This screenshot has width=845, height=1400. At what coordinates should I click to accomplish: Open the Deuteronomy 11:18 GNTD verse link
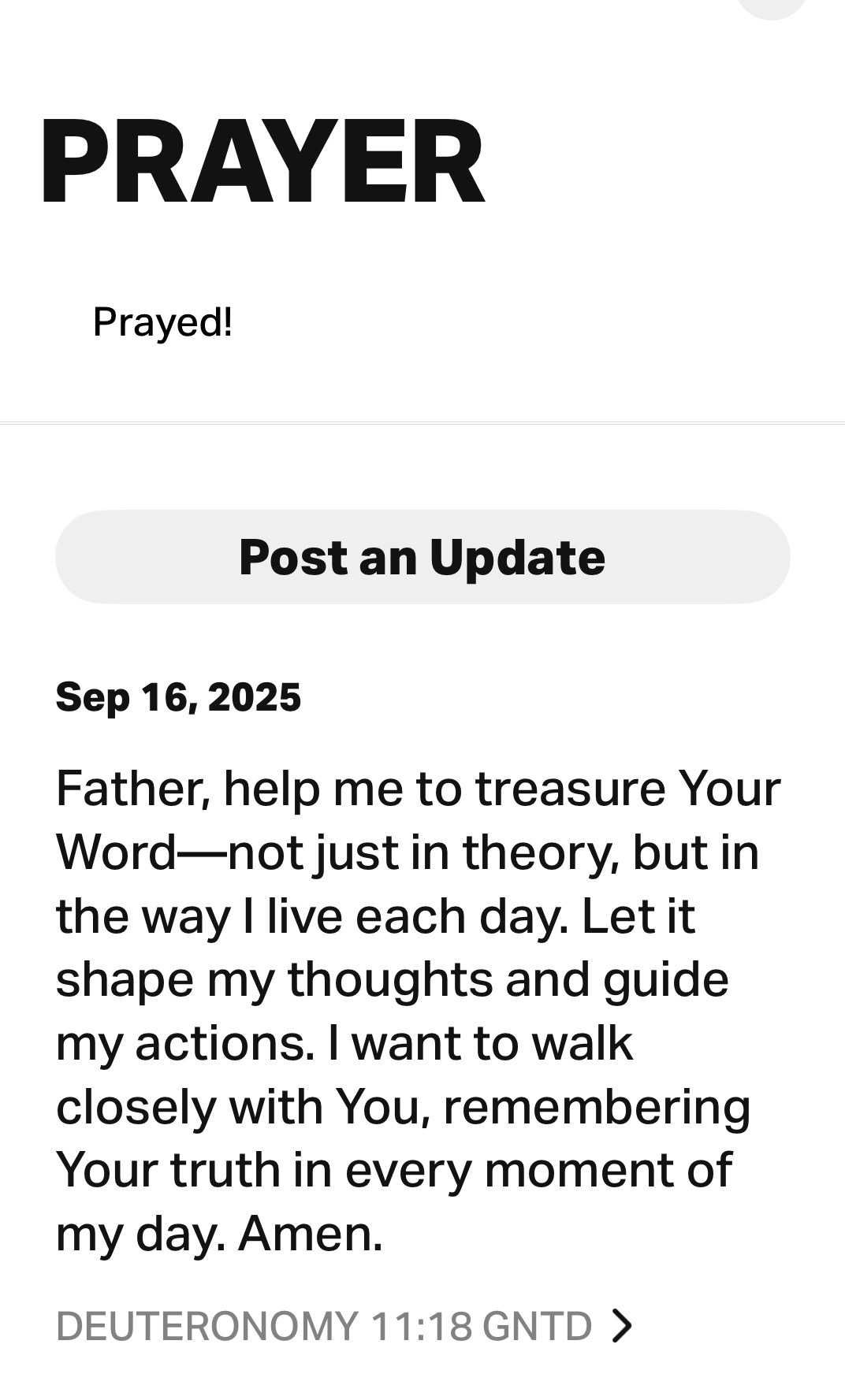[344, 1326]
